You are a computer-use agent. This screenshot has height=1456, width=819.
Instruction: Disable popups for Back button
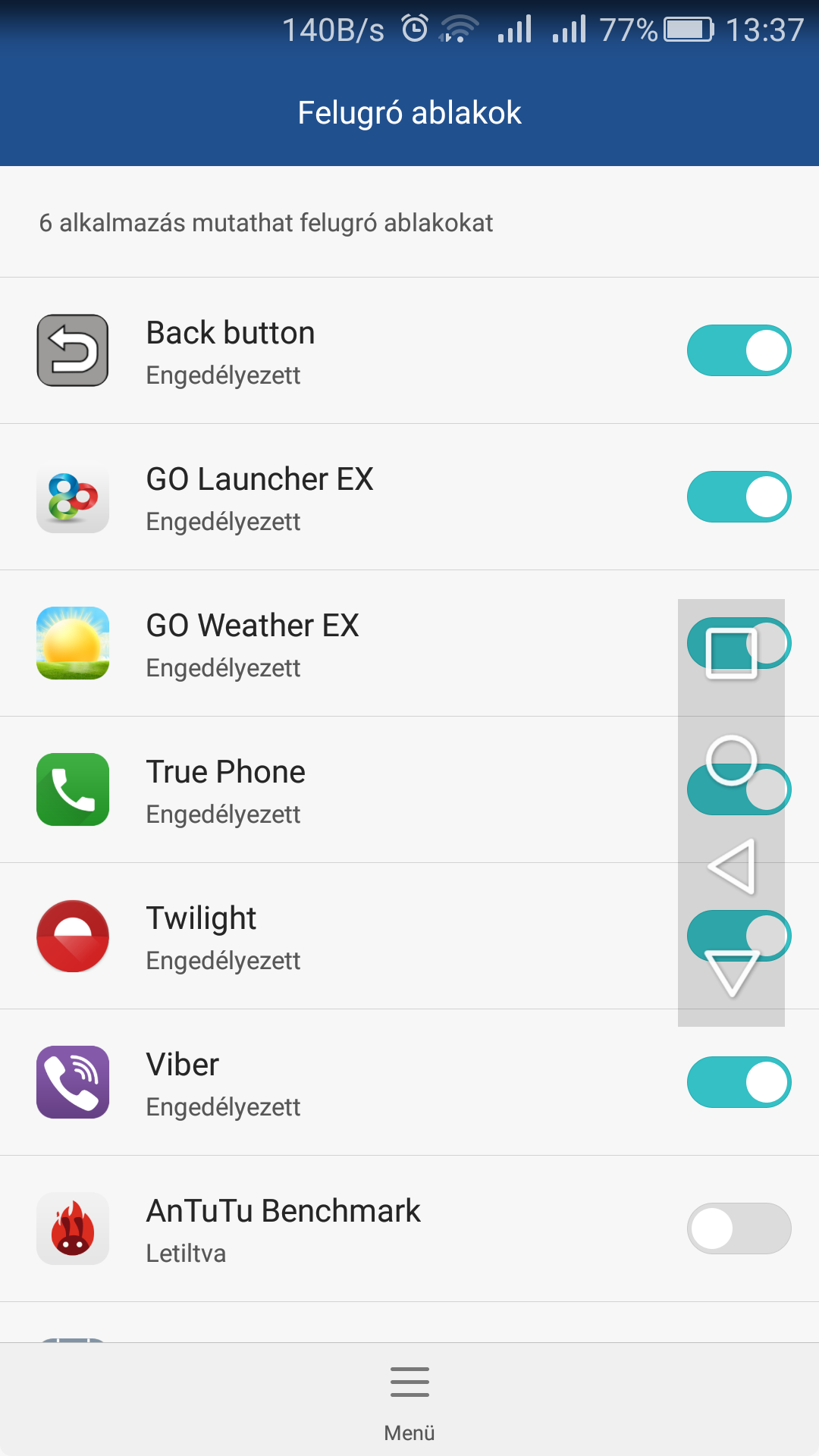739,350
